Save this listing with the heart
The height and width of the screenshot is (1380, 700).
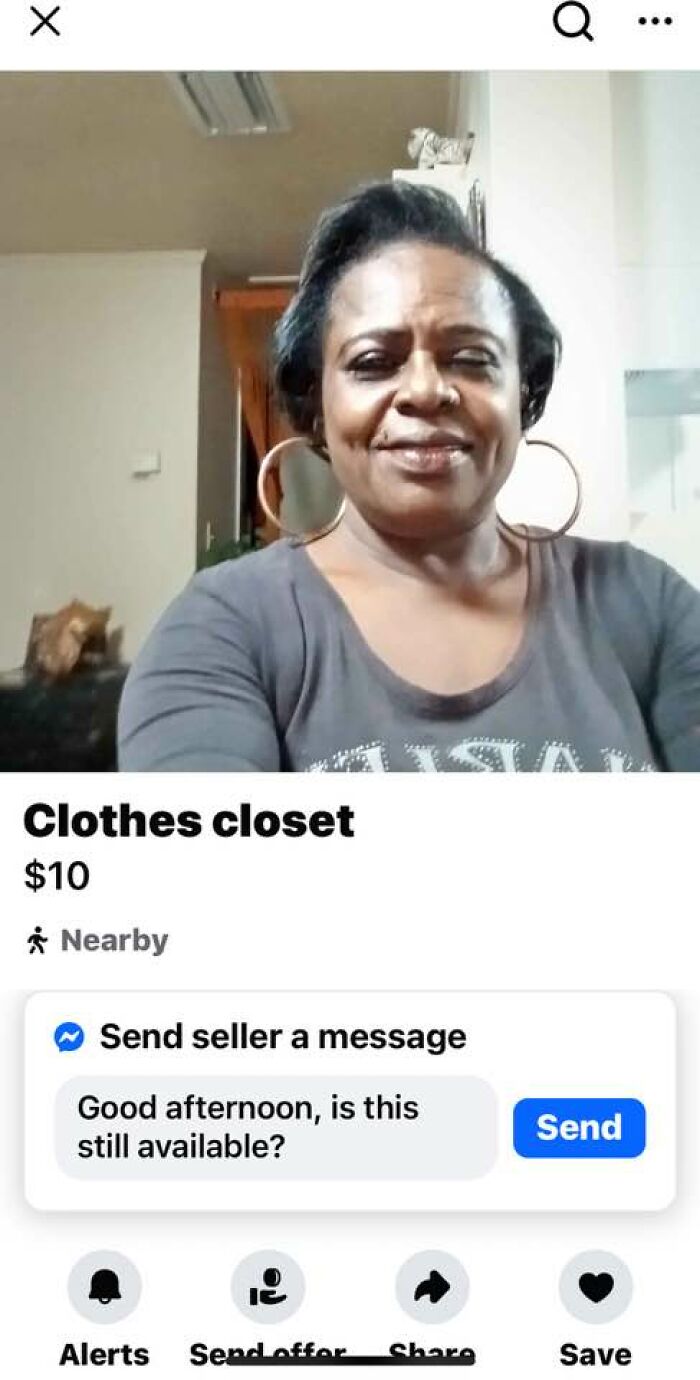595,1288
